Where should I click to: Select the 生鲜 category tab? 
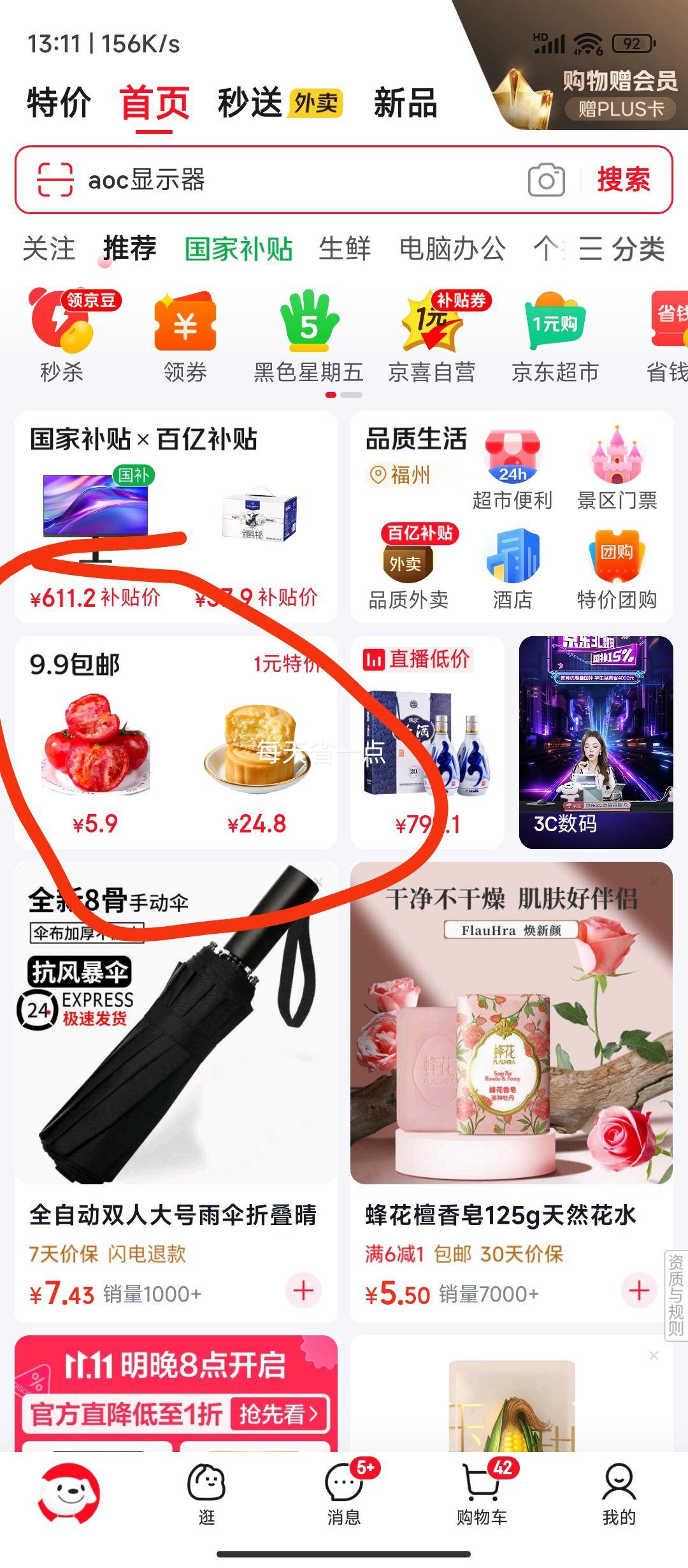344,249
